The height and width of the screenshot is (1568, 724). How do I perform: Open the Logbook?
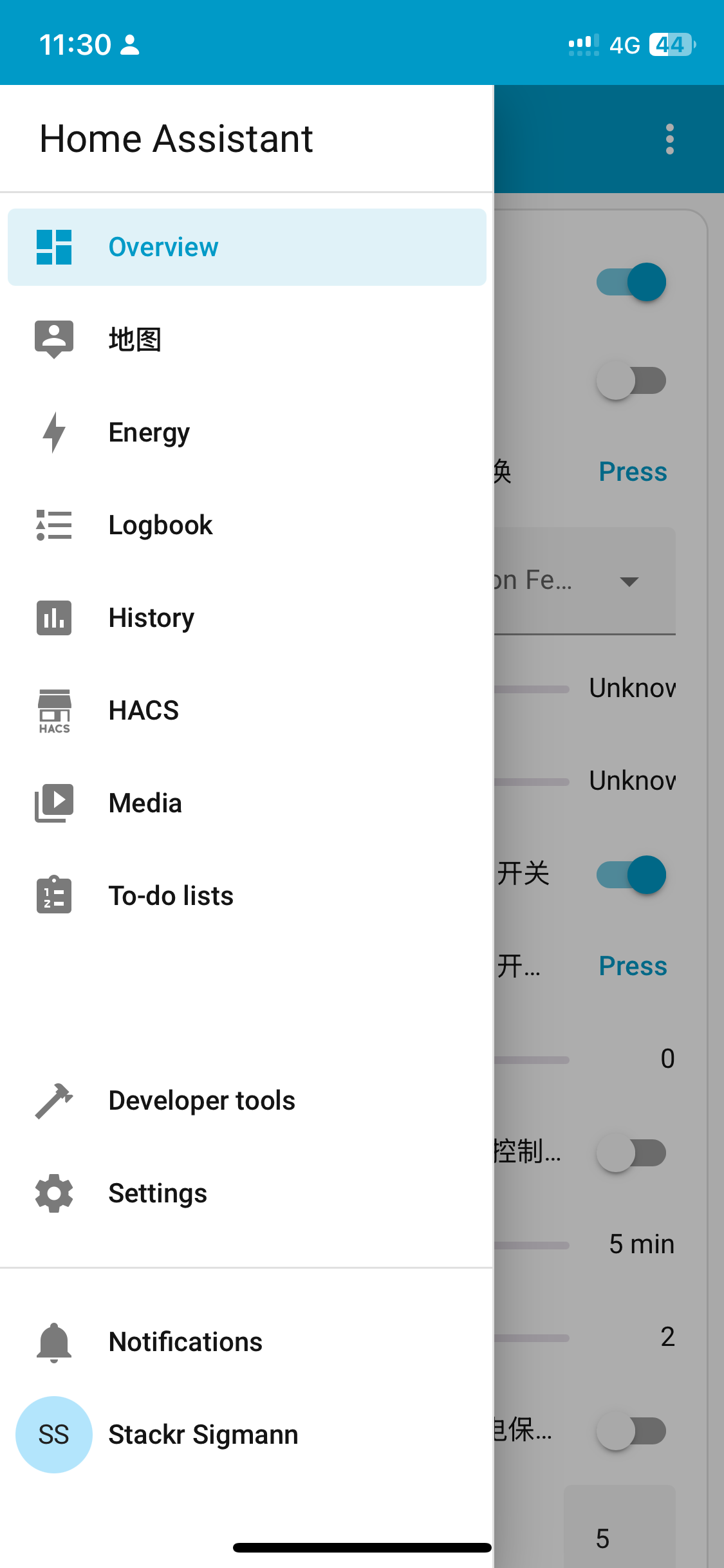click(x=246, y=525)
